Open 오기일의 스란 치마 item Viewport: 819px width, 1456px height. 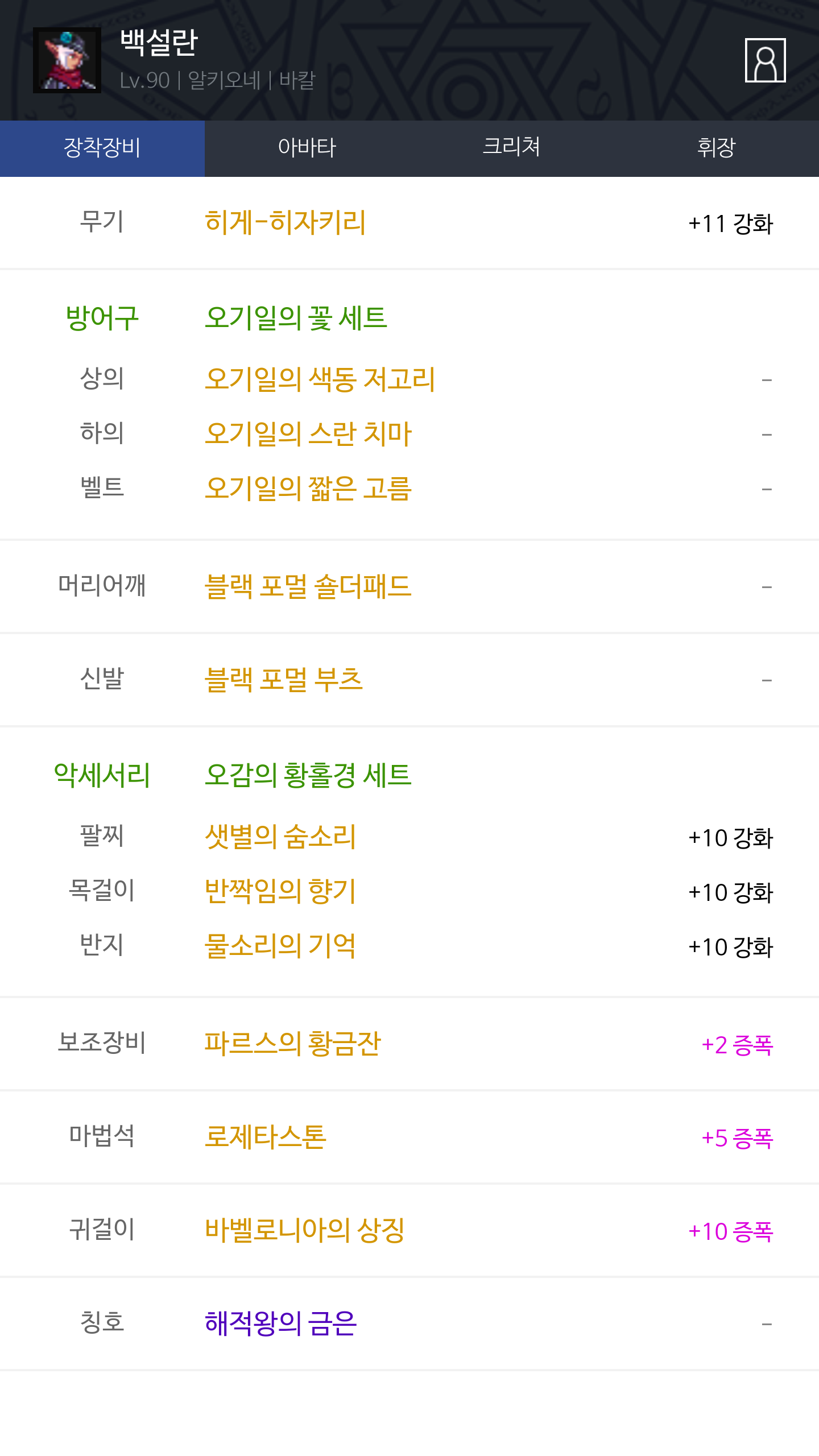(308, 433)
